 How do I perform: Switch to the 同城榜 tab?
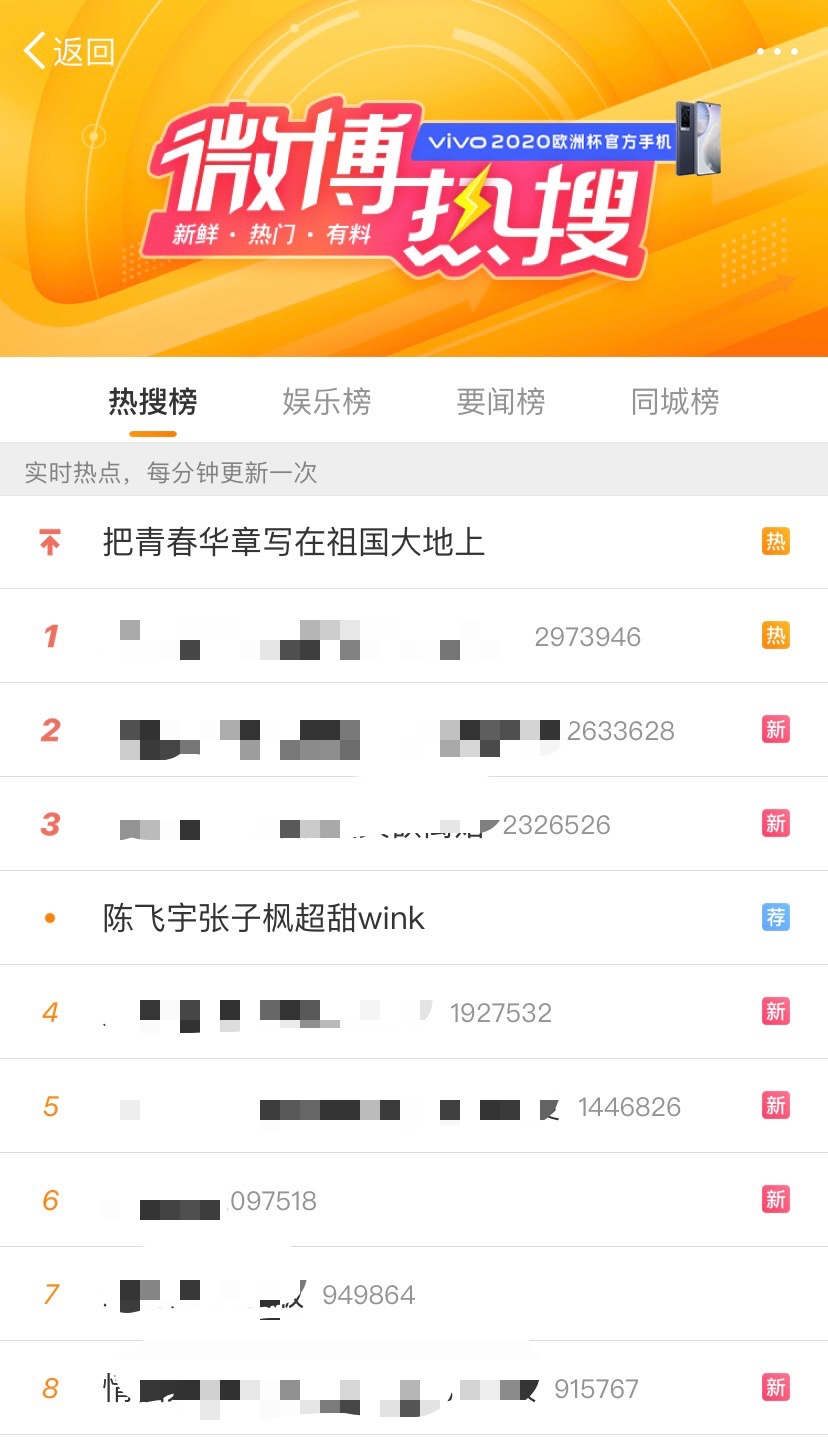click(x=675, y=402)
